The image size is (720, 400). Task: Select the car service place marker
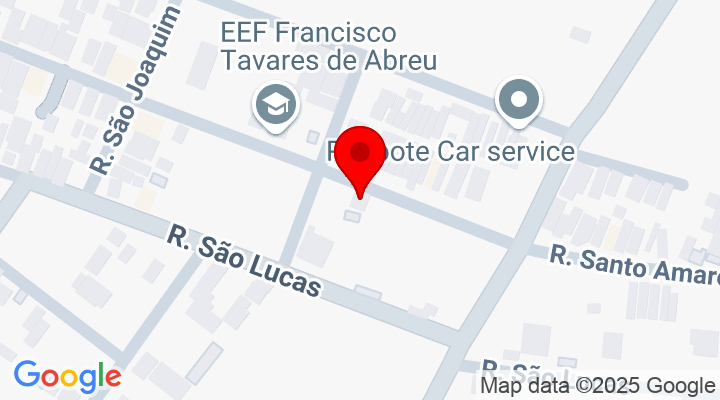(520, 102)
